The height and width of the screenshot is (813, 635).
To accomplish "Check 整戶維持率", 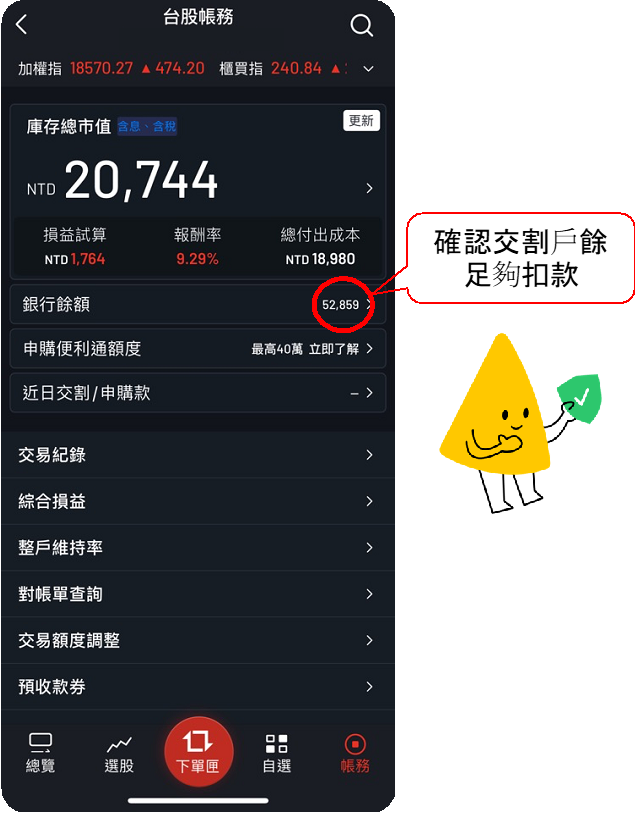I will [x=197, y=548].
